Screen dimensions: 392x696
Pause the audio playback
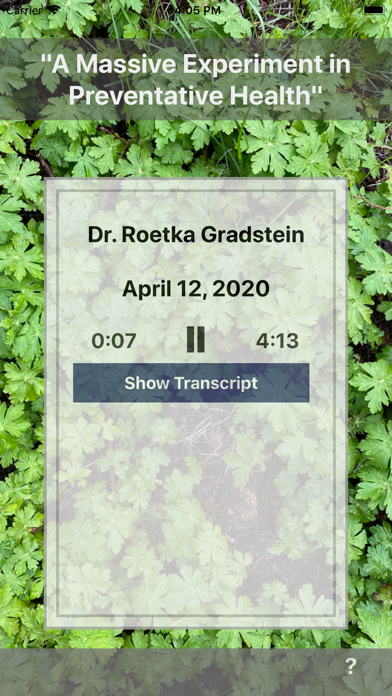click(x=196, y=340)
